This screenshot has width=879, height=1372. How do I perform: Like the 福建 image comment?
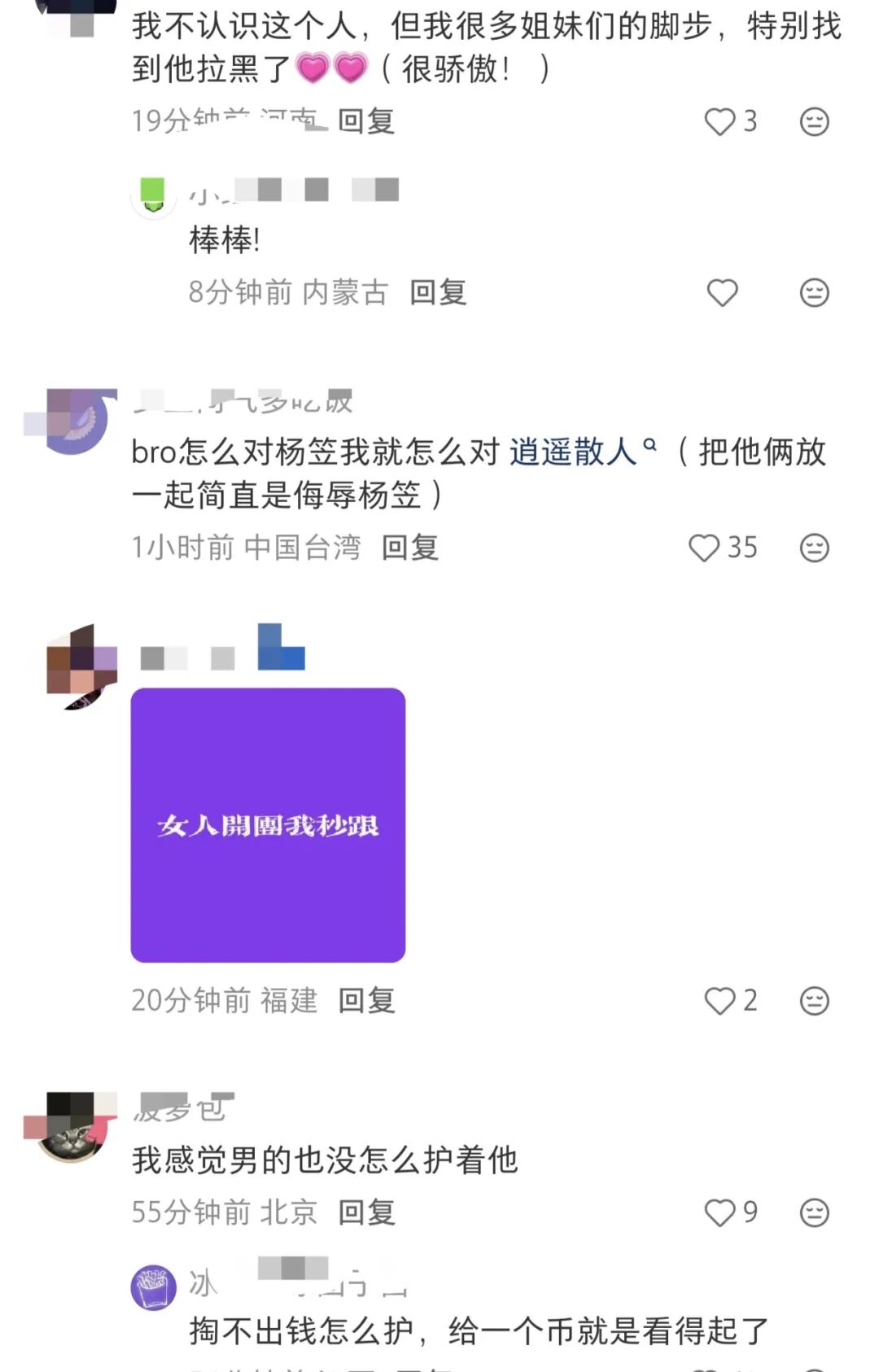(720, 1001)
